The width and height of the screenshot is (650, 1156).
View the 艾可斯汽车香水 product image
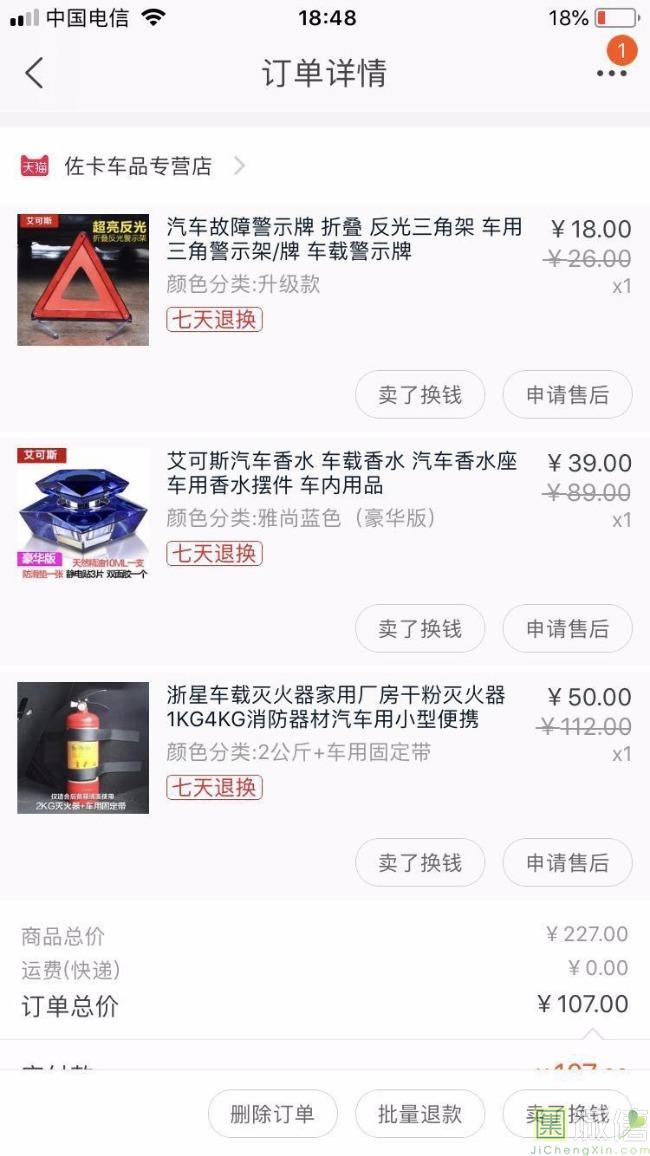[x=83, y=513]
